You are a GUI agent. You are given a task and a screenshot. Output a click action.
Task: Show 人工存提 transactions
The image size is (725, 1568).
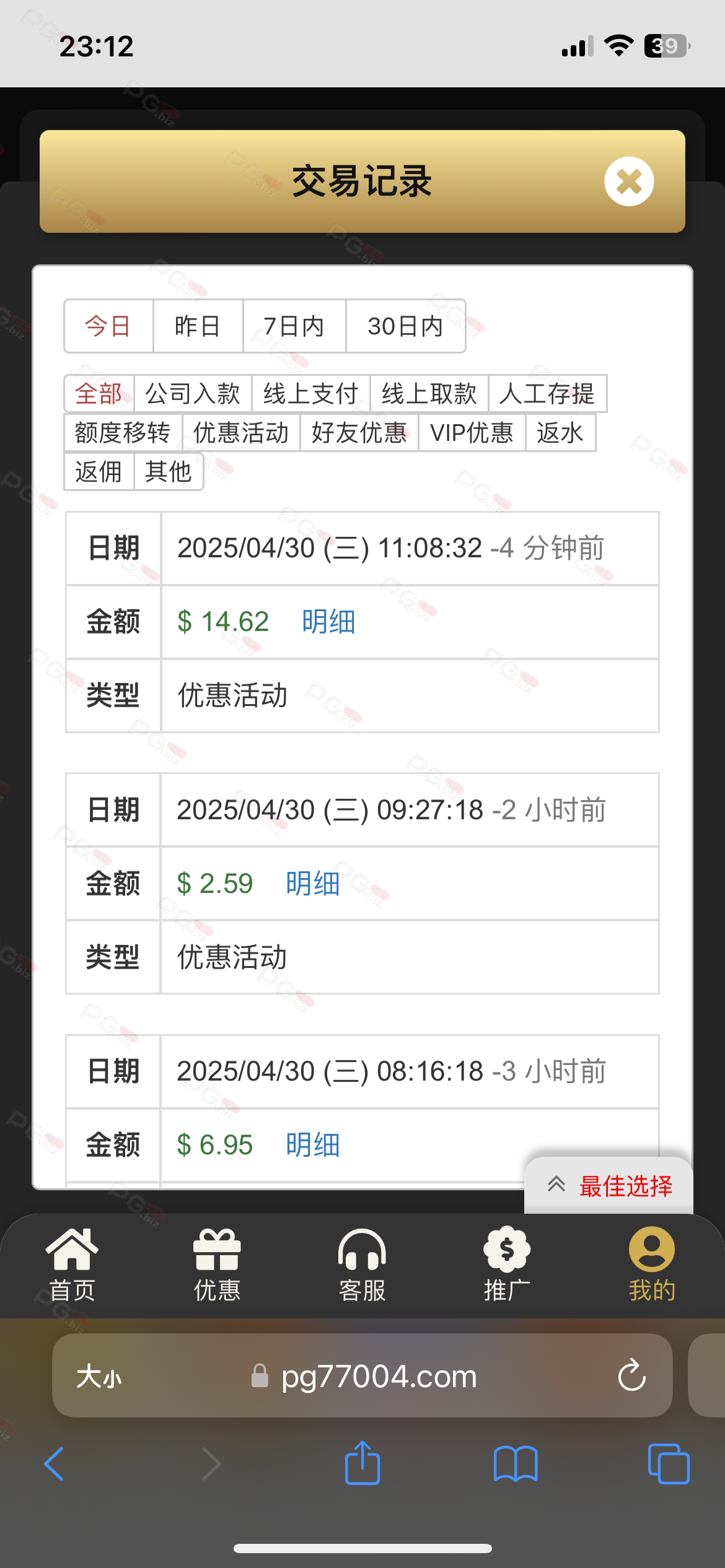pos(548,394)
